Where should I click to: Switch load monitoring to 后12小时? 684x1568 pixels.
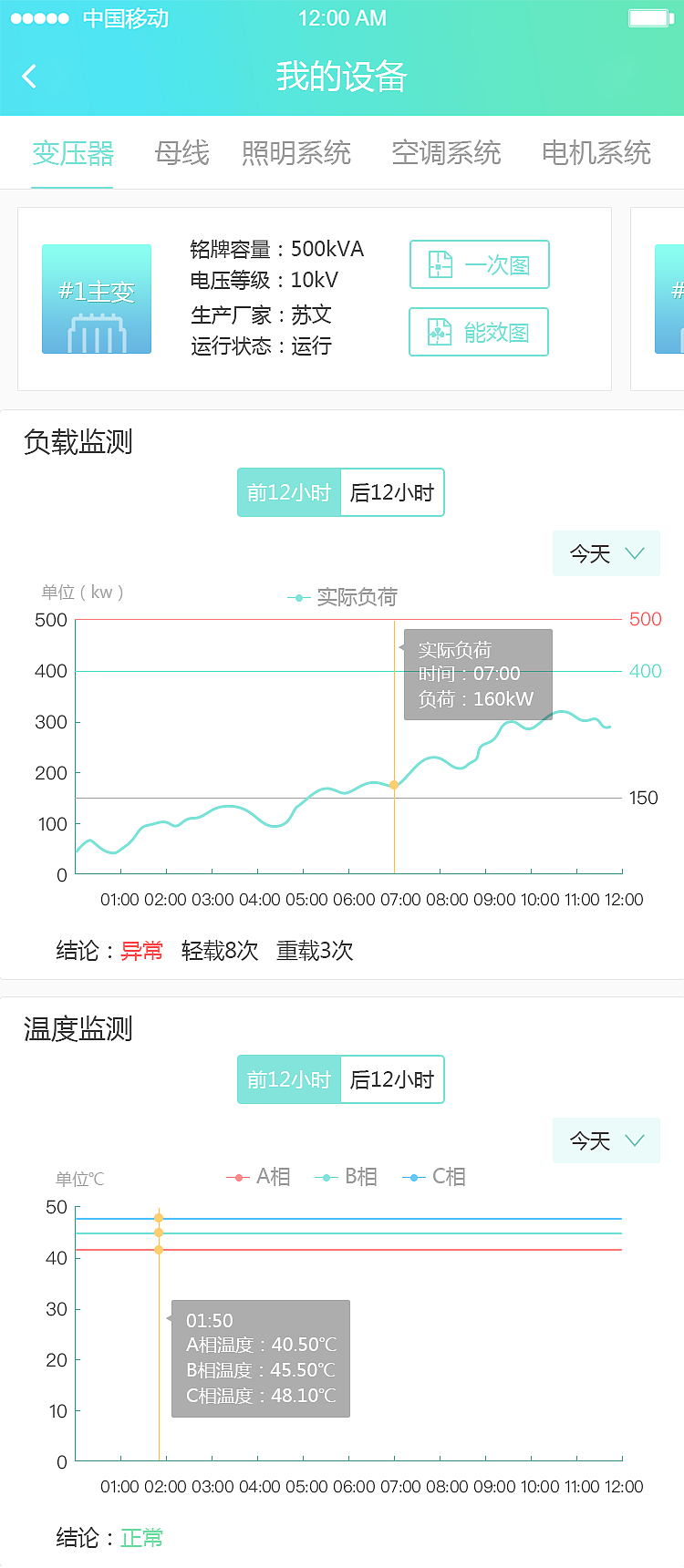click(391, 492)
